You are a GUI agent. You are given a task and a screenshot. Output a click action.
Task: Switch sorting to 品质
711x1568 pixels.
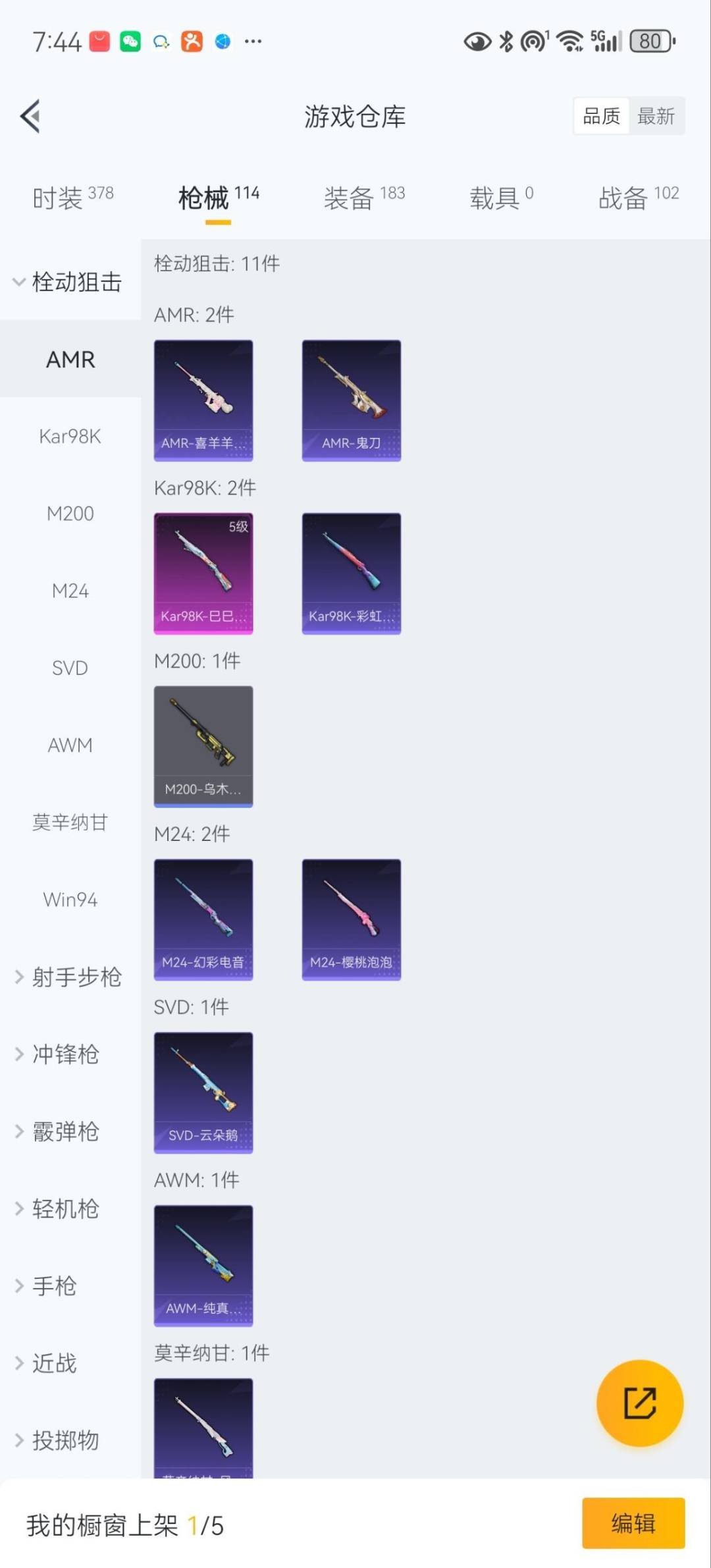click(x=600, y=115)
